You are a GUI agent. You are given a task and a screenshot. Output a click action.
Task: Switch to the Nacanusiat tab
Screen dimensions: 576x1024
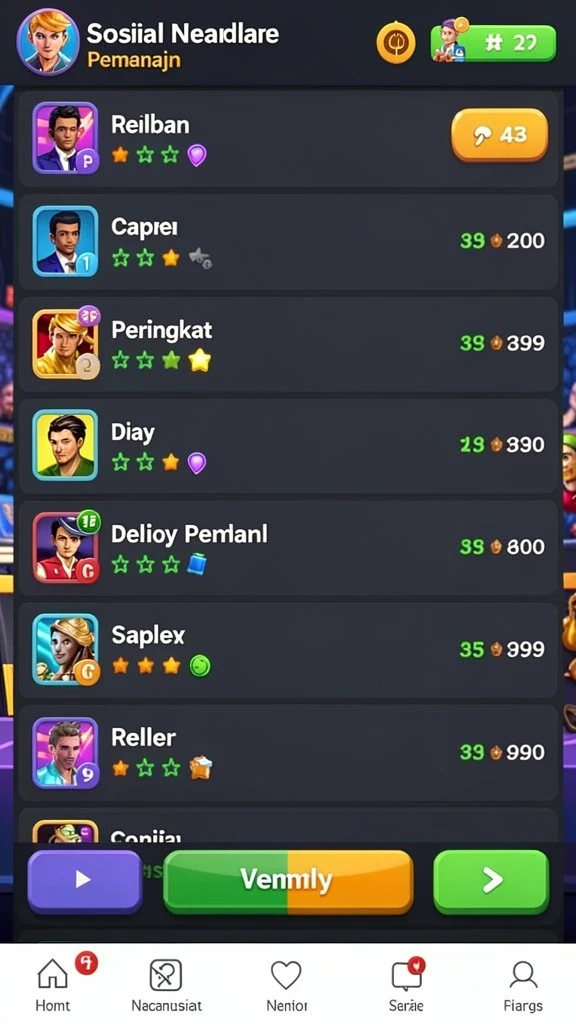coord(167,983)
